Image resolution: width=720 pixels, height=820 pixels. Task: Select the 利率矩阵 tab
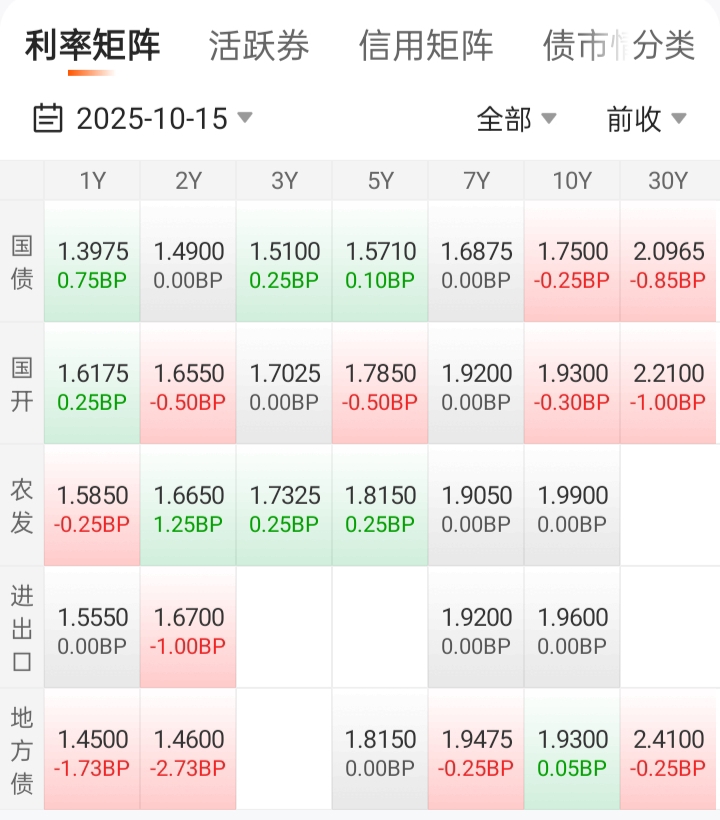[x=92, y=46]
